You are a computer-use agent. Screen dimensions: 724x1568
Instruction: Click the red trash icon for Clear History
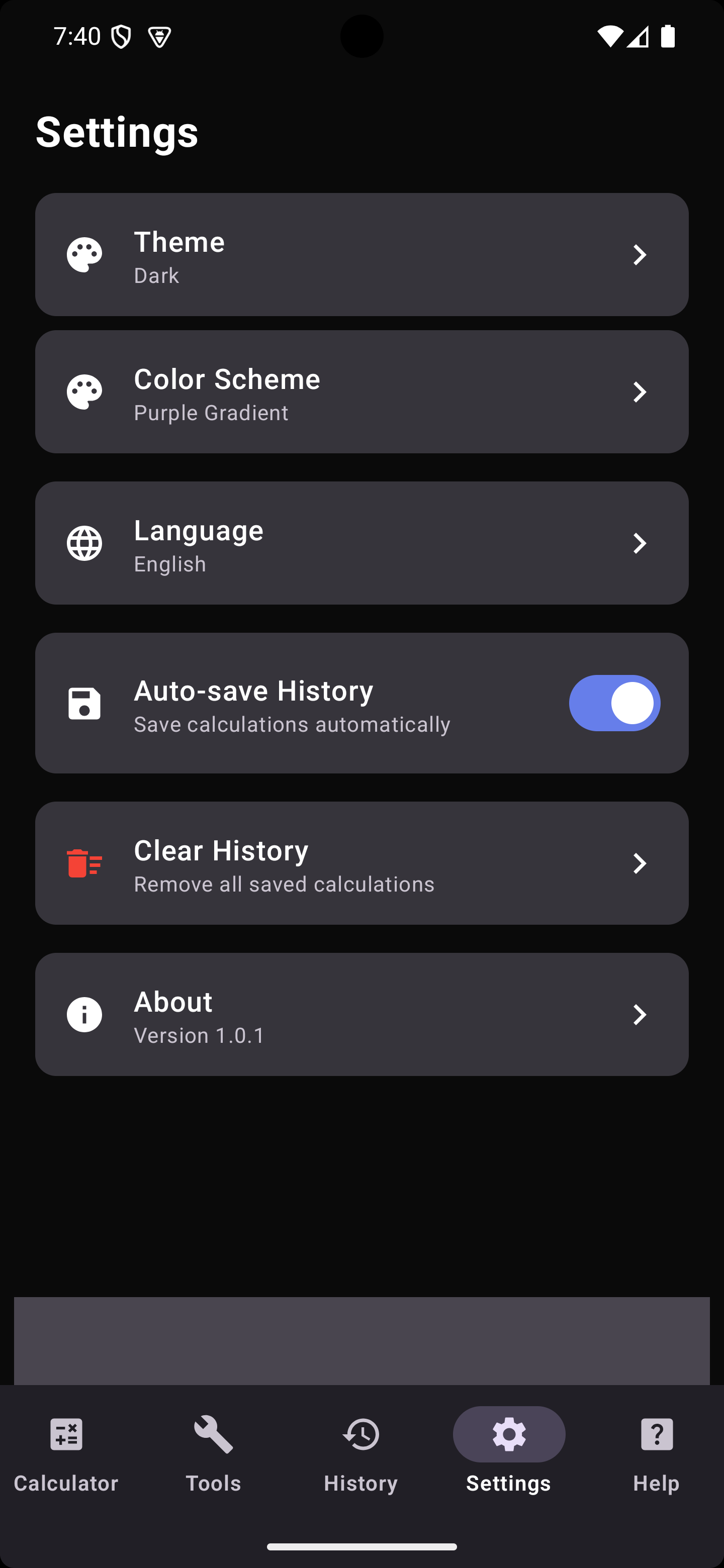84,862
